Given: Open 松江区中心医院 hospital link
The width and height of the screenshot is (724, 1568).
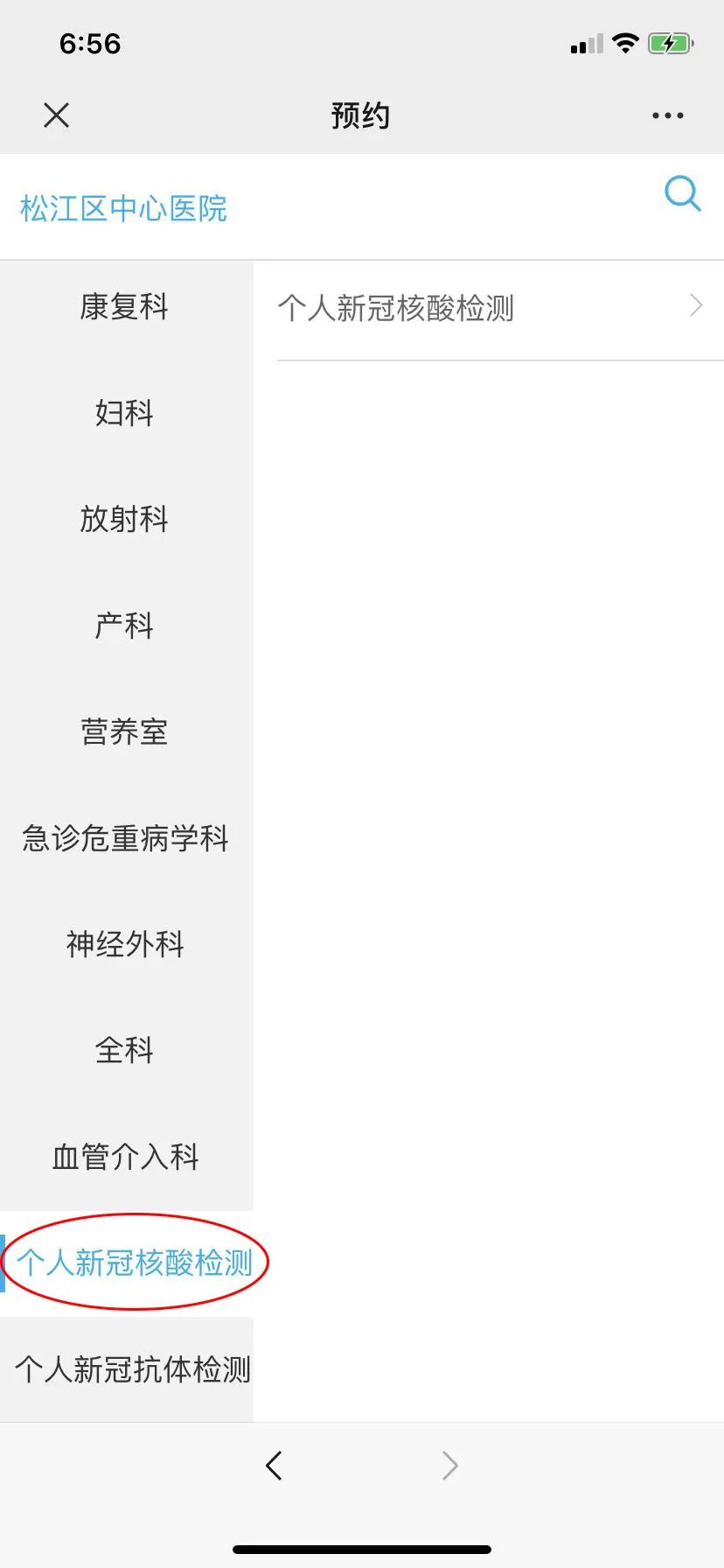Looking at the screenshot, I should (123, 208).
